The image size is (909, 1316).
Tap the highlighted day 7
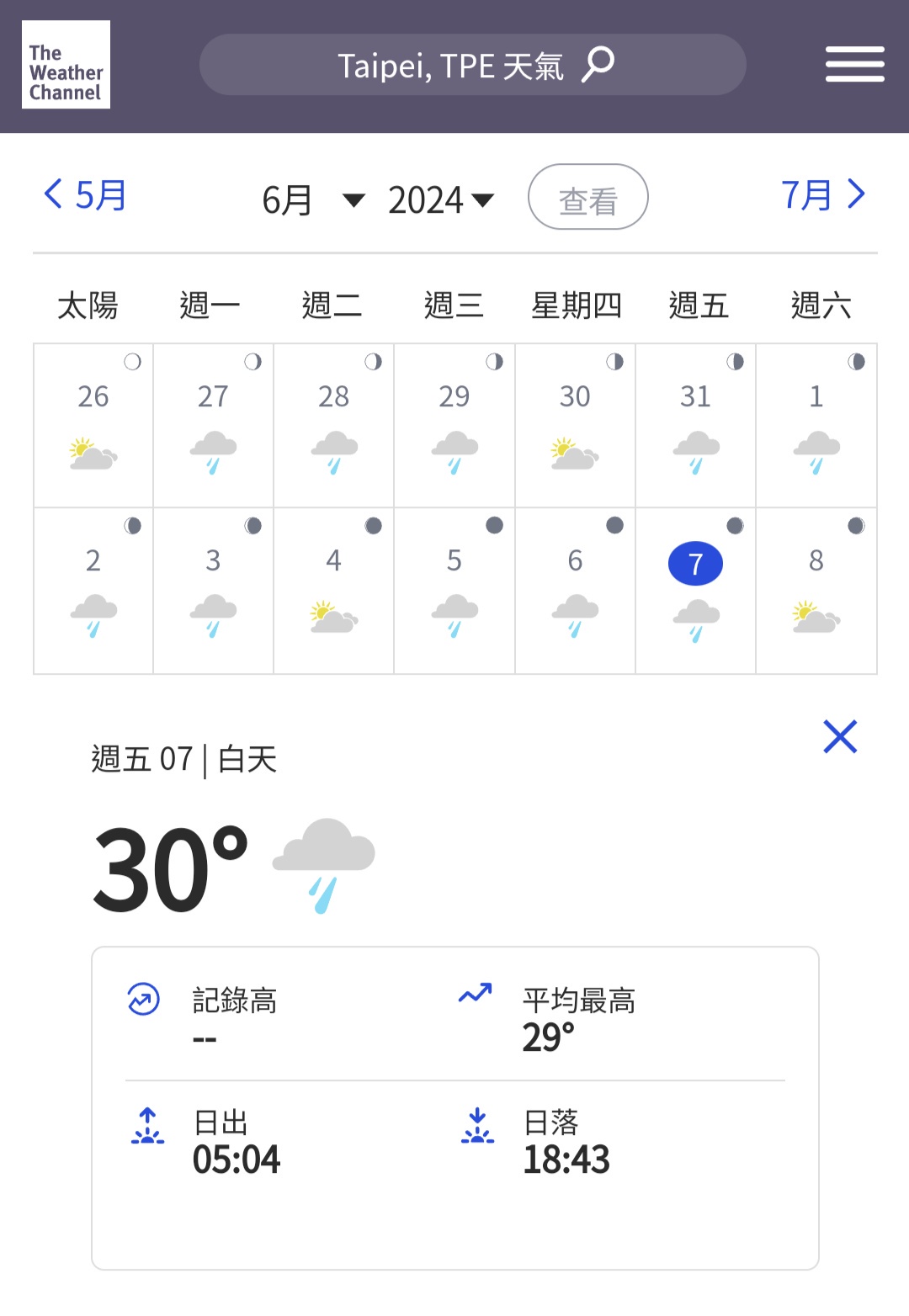tap(695, 565)
